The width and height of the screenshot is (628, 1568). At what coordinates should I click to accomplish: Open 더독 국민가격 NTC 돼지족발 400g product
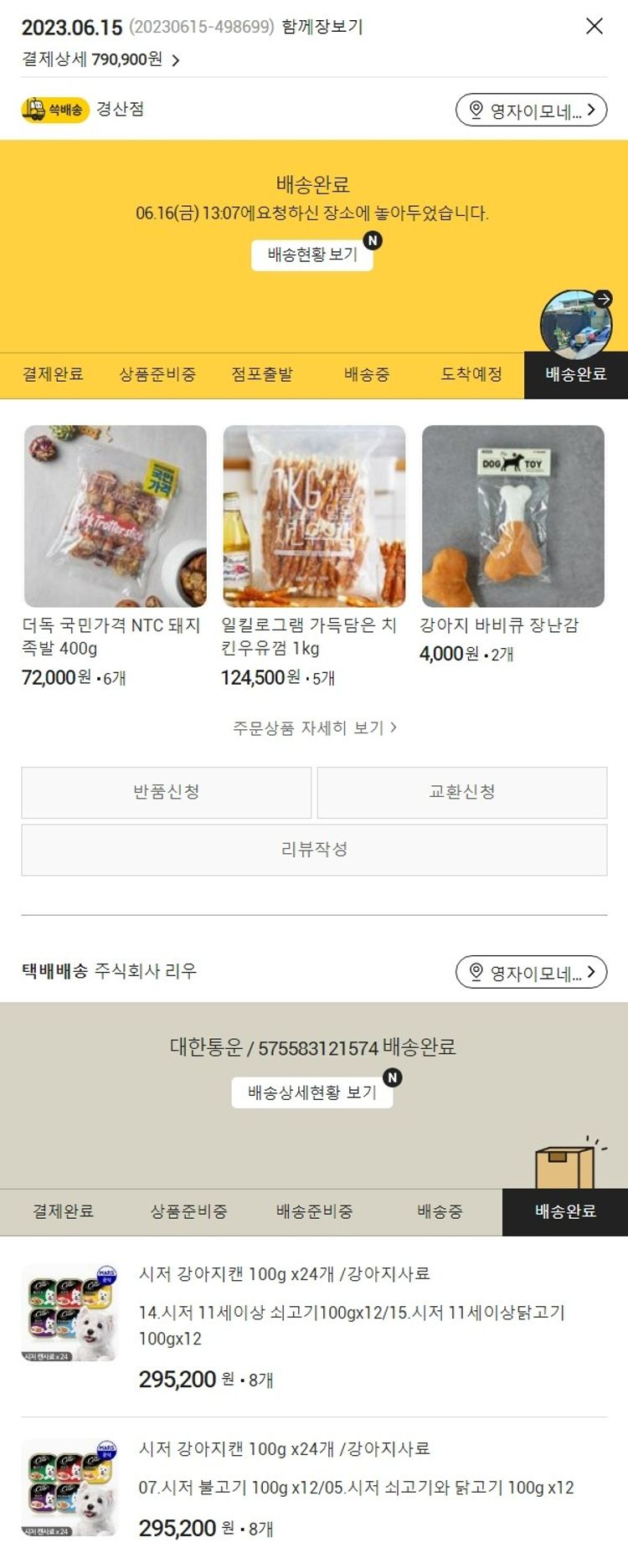point(116,516)
